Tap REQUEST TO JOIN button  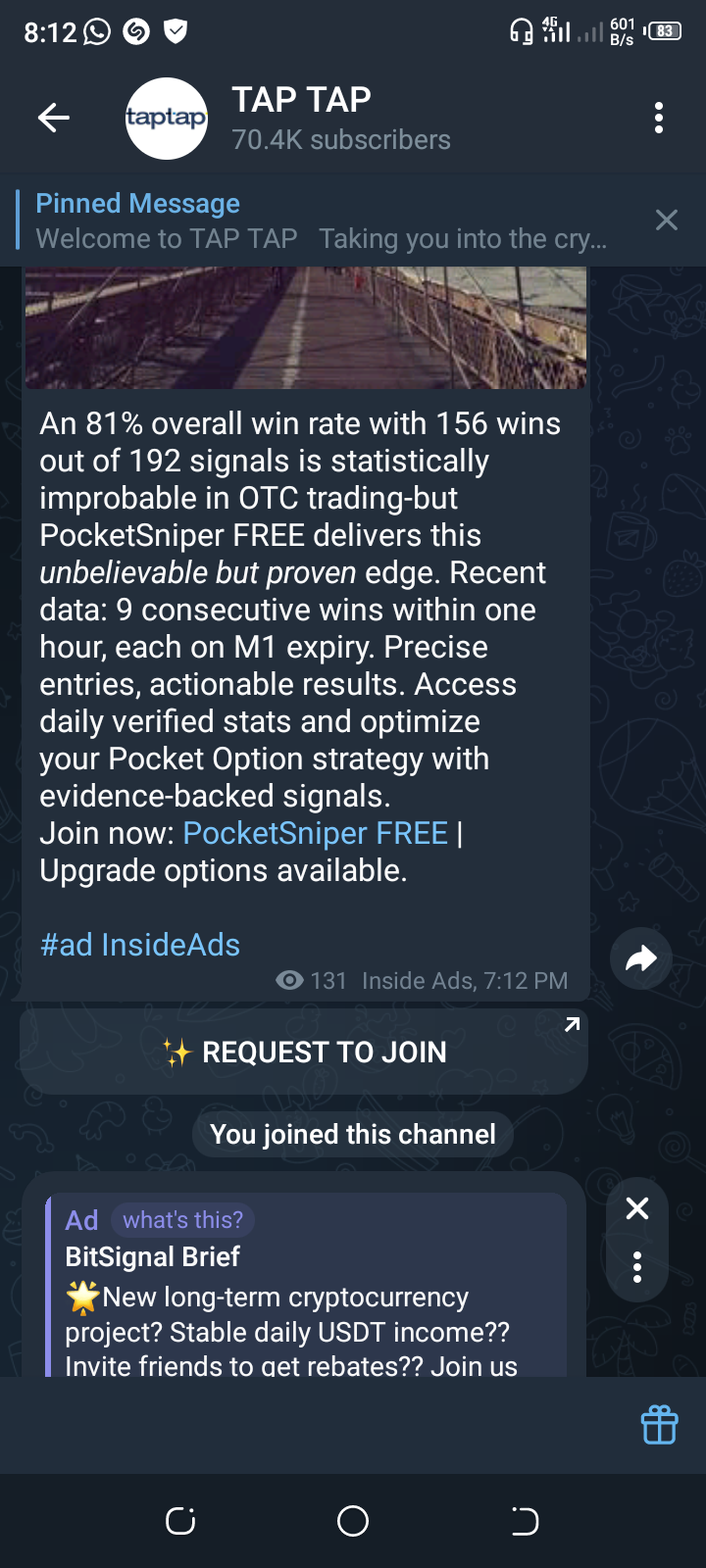(x=304, y=1053)
